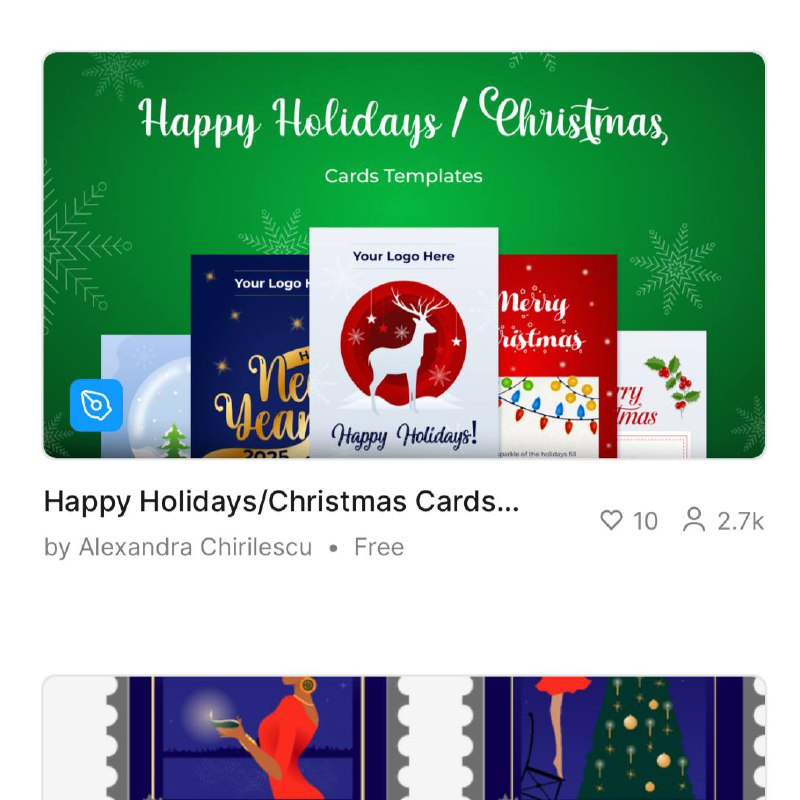
Task: Open the stamp-style holiday illustration card
Action: pyautogui.click(x=404, y=740)
